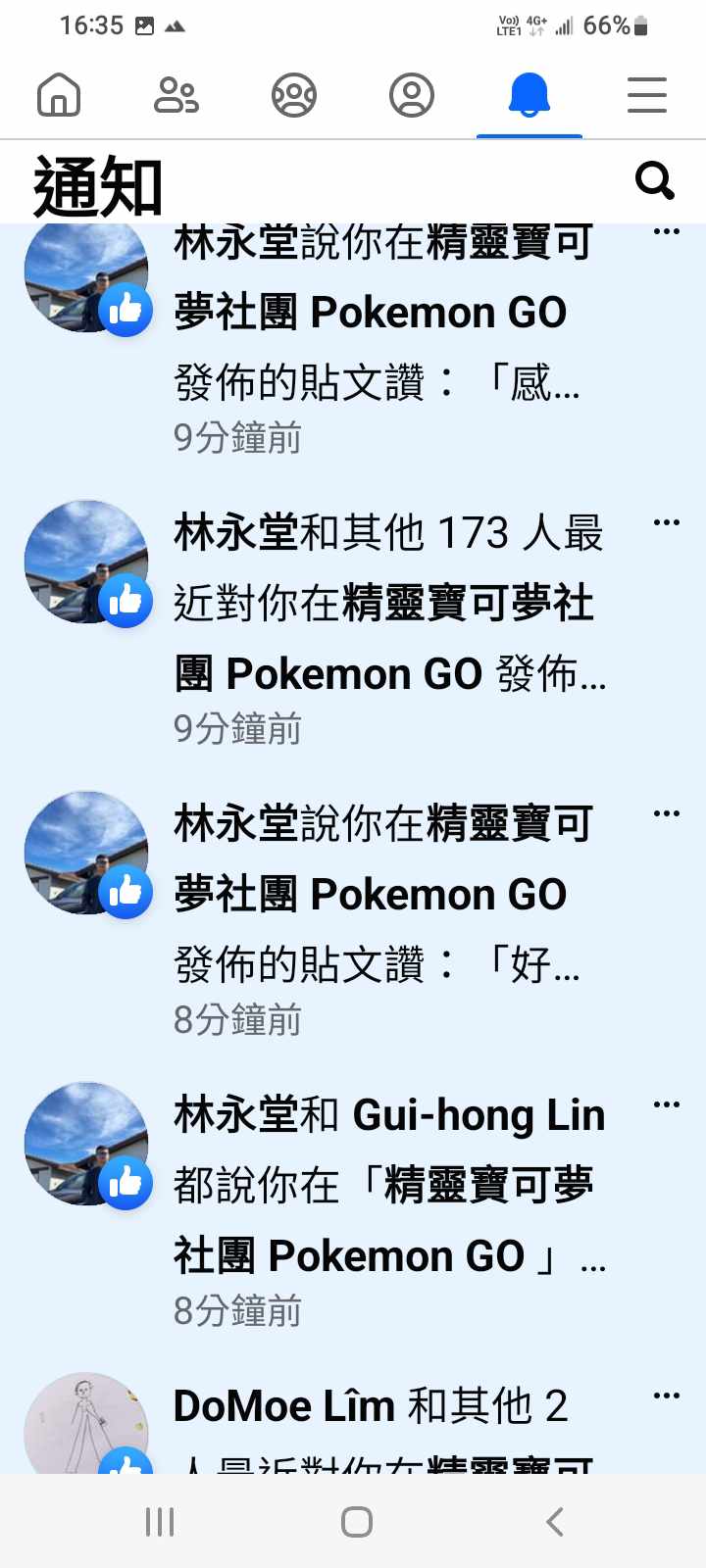The width and height of the screenshot is (706, 1568).
Task: Open options for the 「好… notification
Action: pos(667,813)
